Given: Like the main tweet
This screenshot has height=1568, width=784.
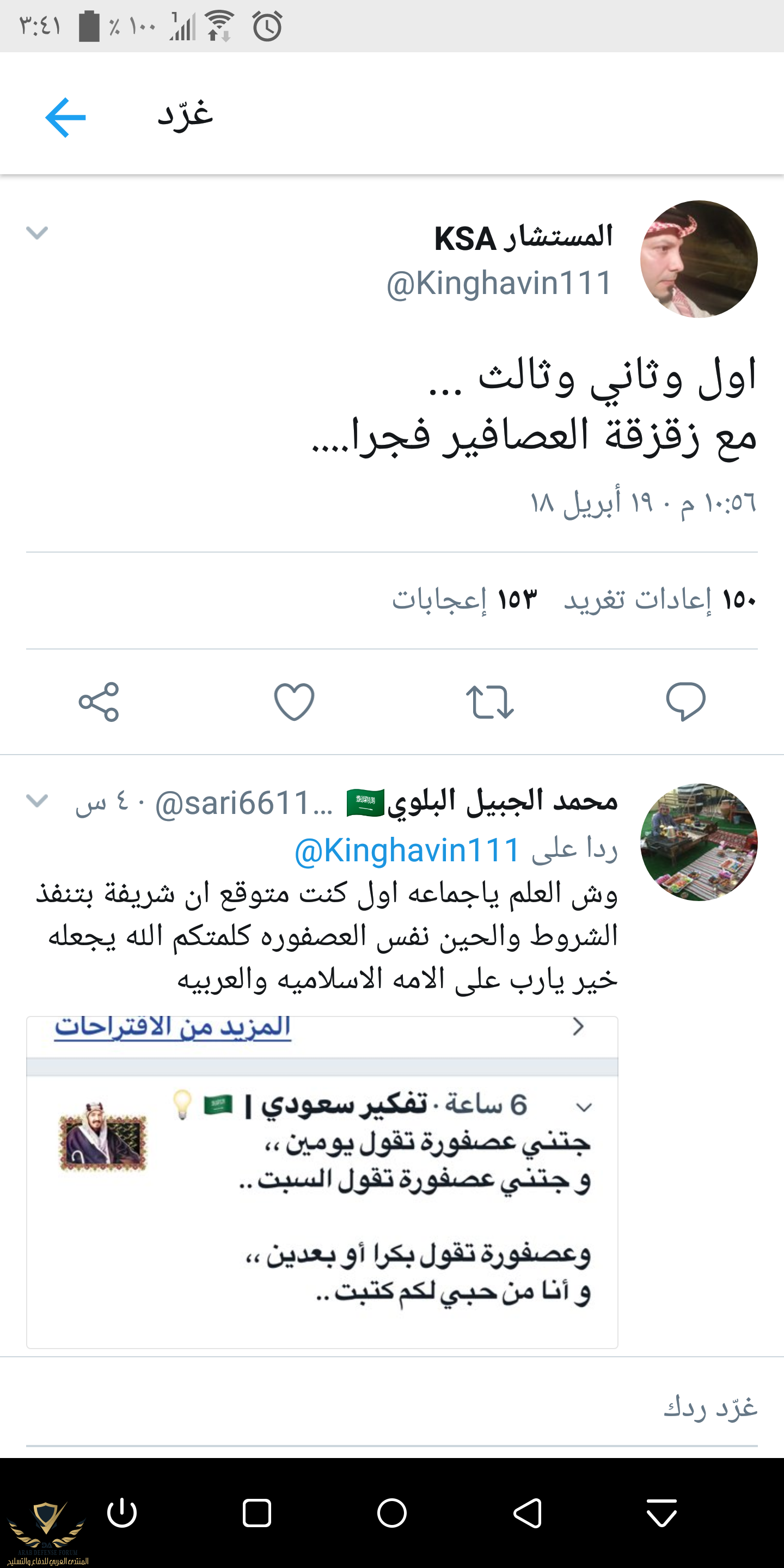Looking at the screenshot, I should (x=294, y=701).
